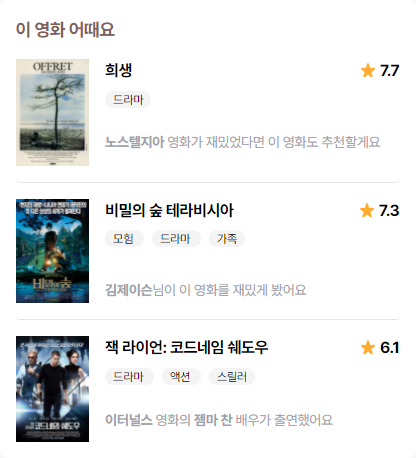Select the 드라마 chip under 희생
The width and height of the screenshot is (416, 458).
(x=128, y=99)
